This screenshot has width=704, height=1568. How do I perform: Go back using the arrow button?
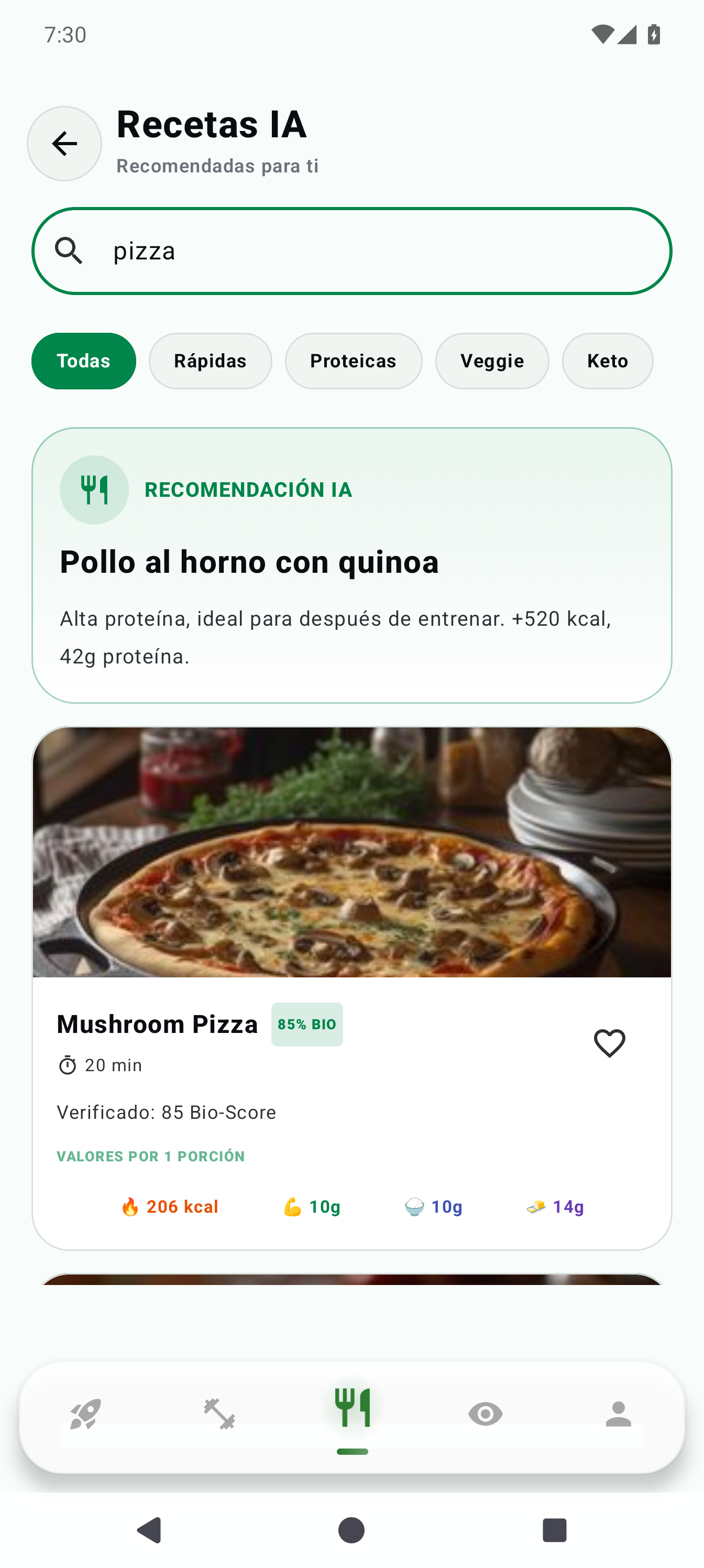click(x=64, y=144)
